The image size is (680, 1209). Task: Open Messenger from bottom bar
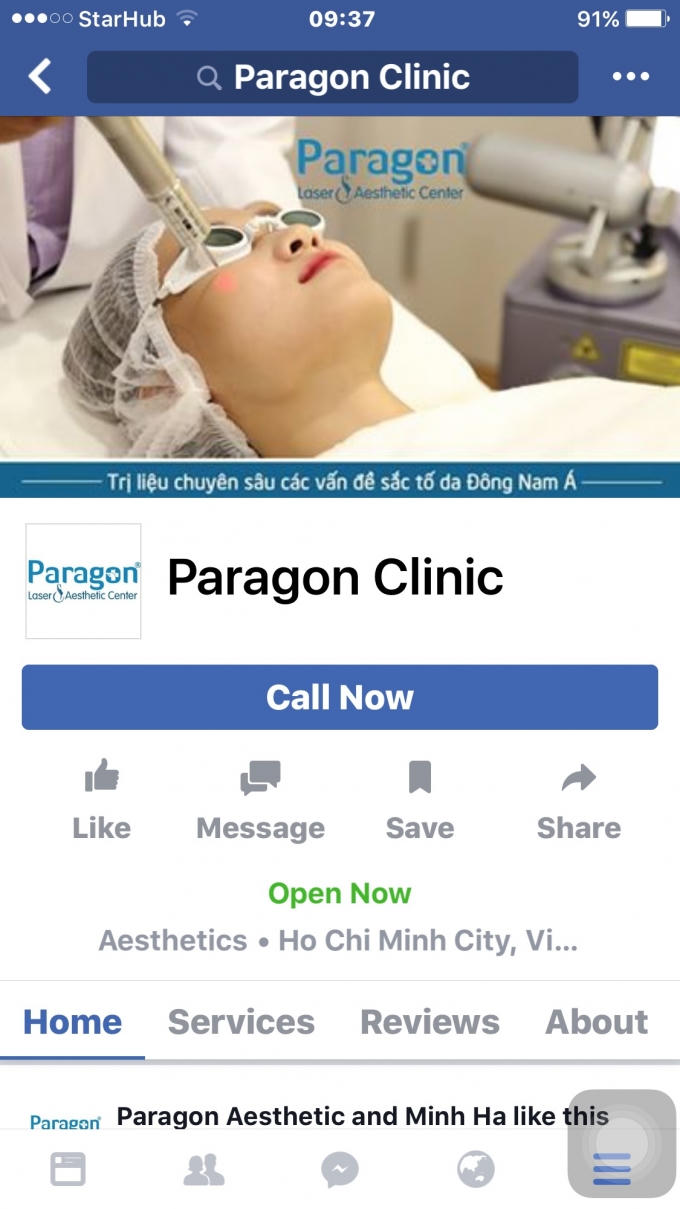[x=340, y=1169]
